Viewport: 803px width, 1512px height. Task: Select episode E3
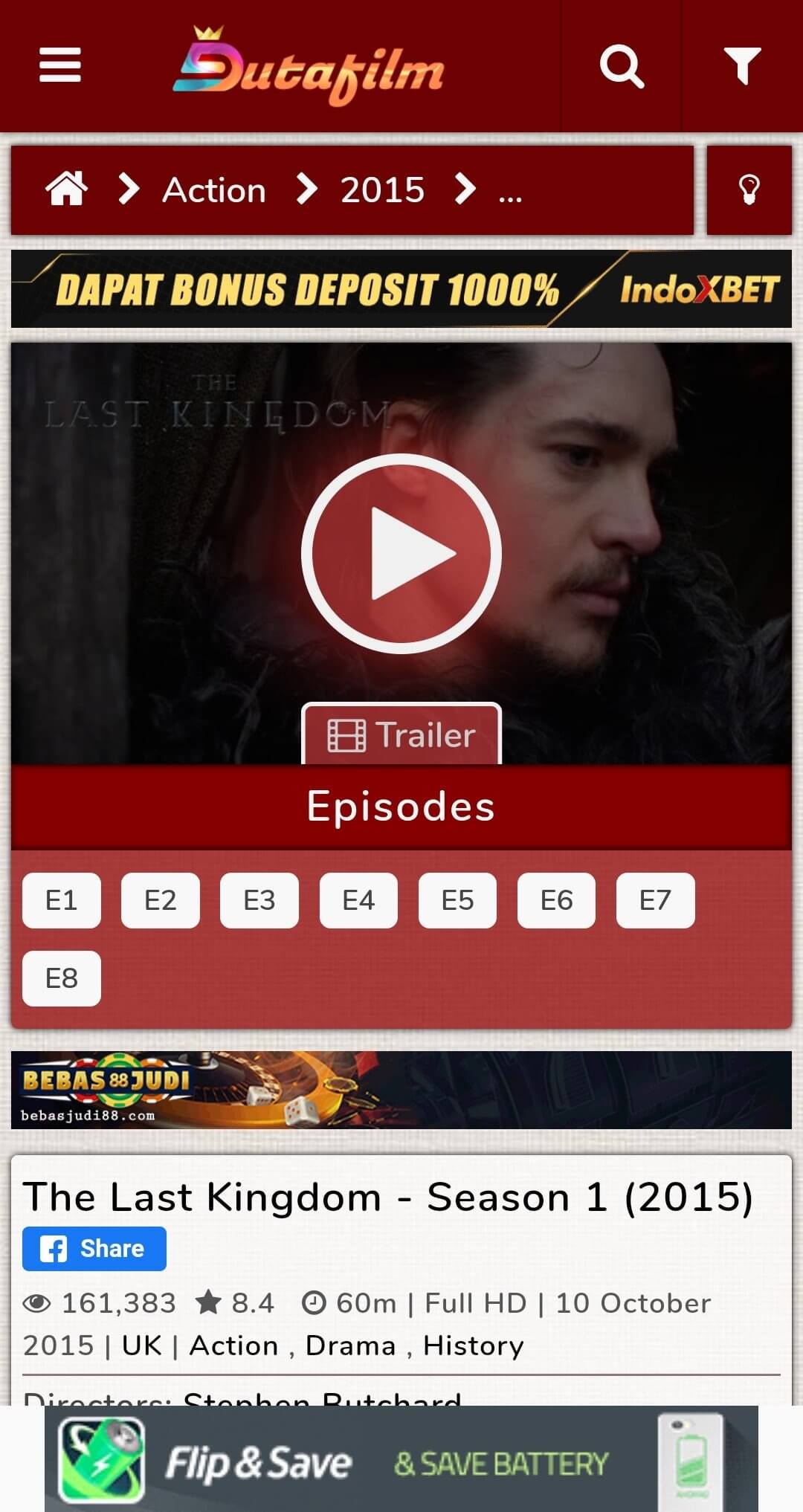coord(259,900)
